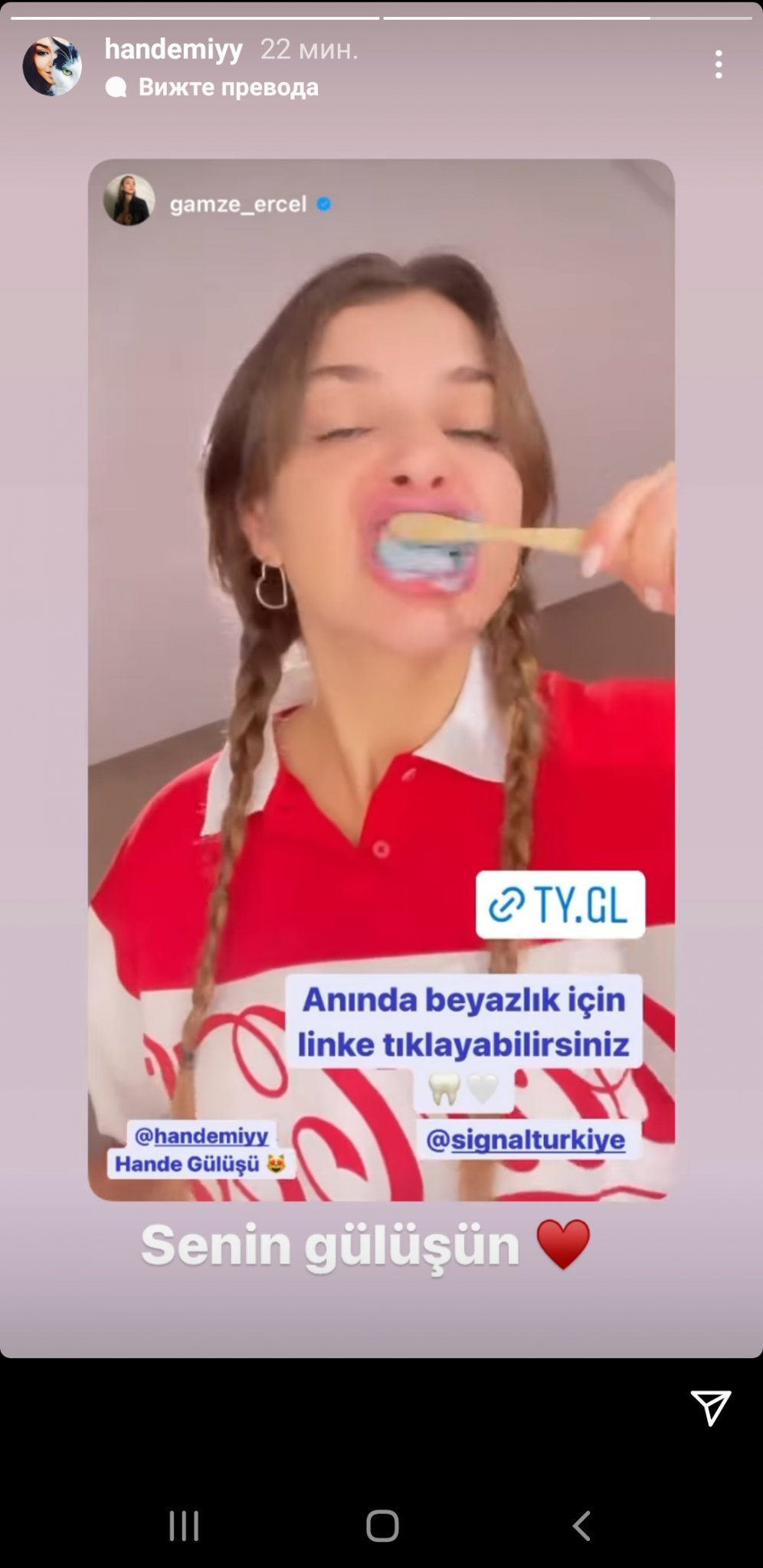
Task: Open recent apps overview
Action: [184, 1525]
